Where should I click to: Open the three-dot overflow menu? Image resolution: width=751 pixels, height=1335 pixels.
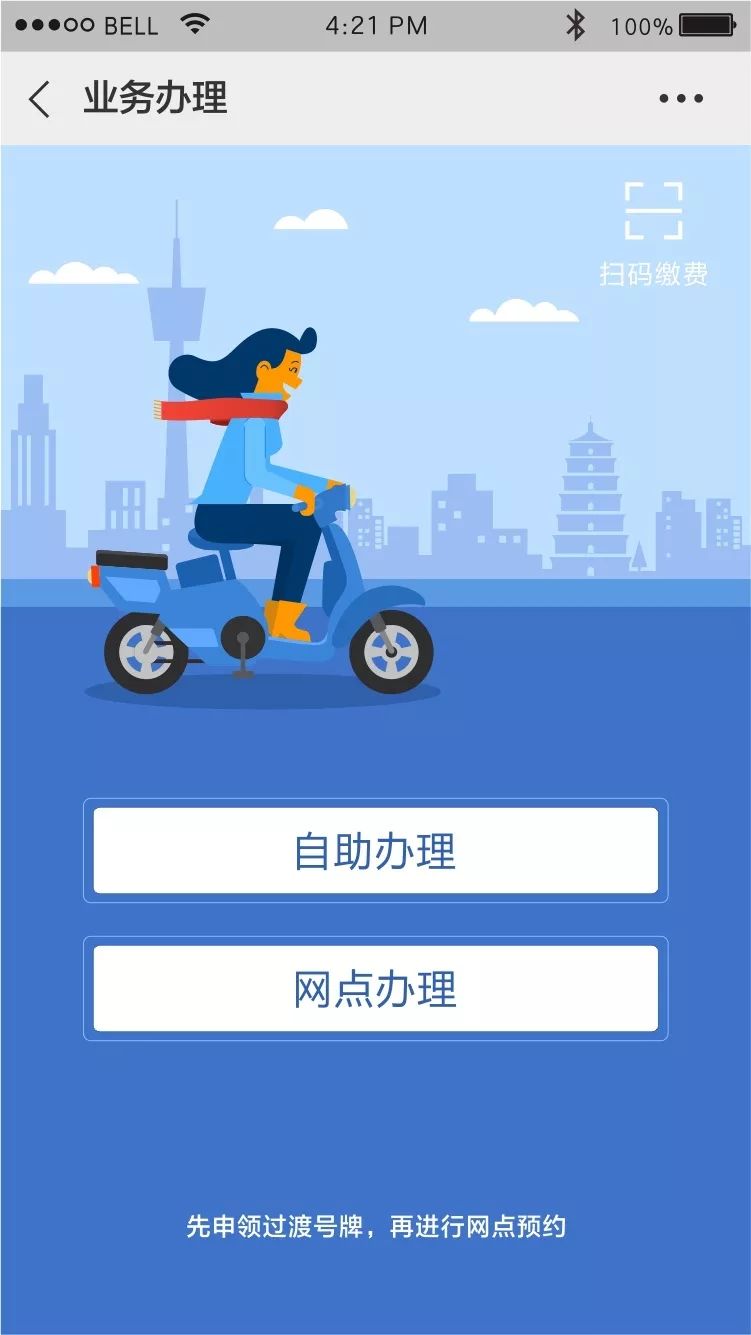(681, 99)
